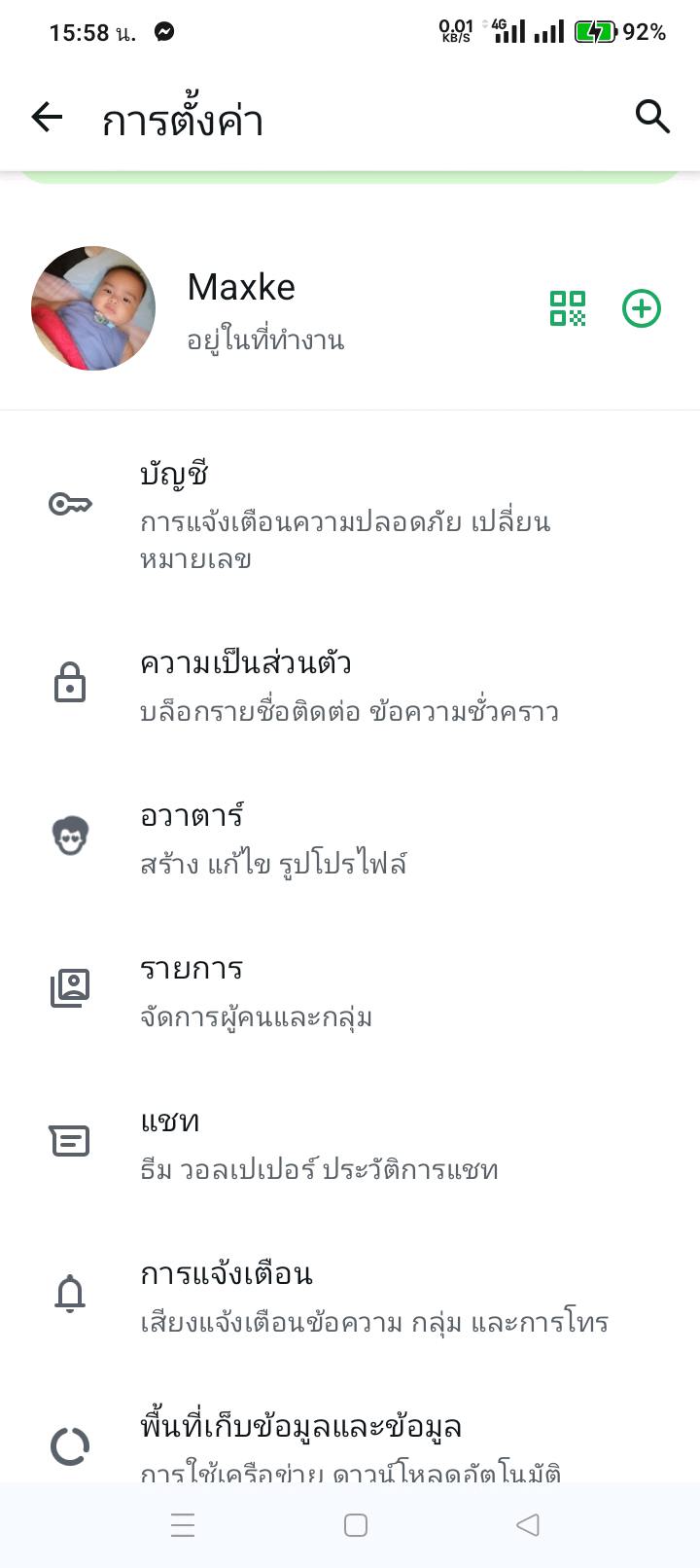700x1568 pixels.
Task: Open พื้นที่เก็บข้อมูลและข้อมูล storage settings
Action: [350, 1444]
